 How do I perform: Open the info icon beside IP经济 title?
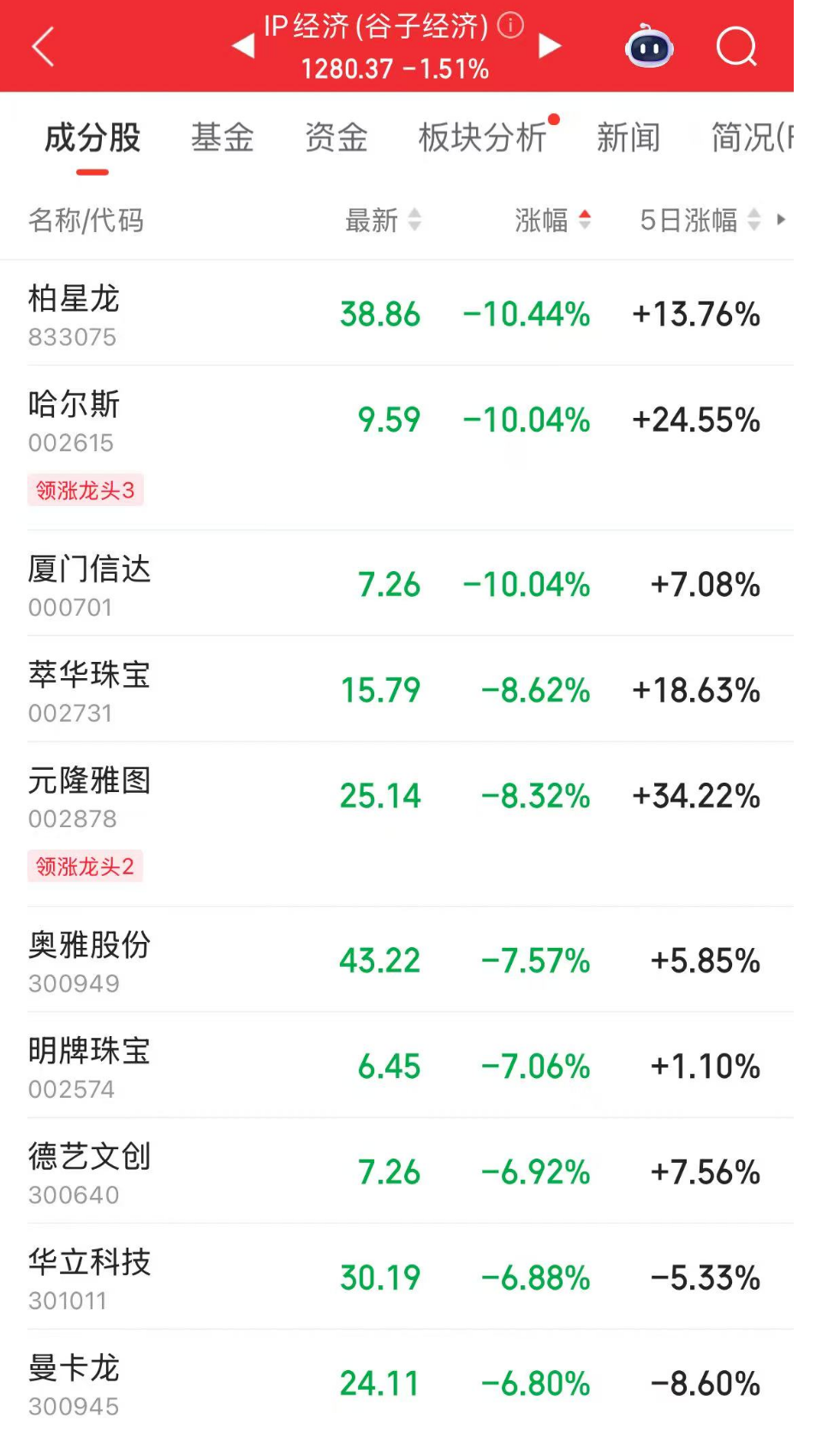click(x=510, y=25)
